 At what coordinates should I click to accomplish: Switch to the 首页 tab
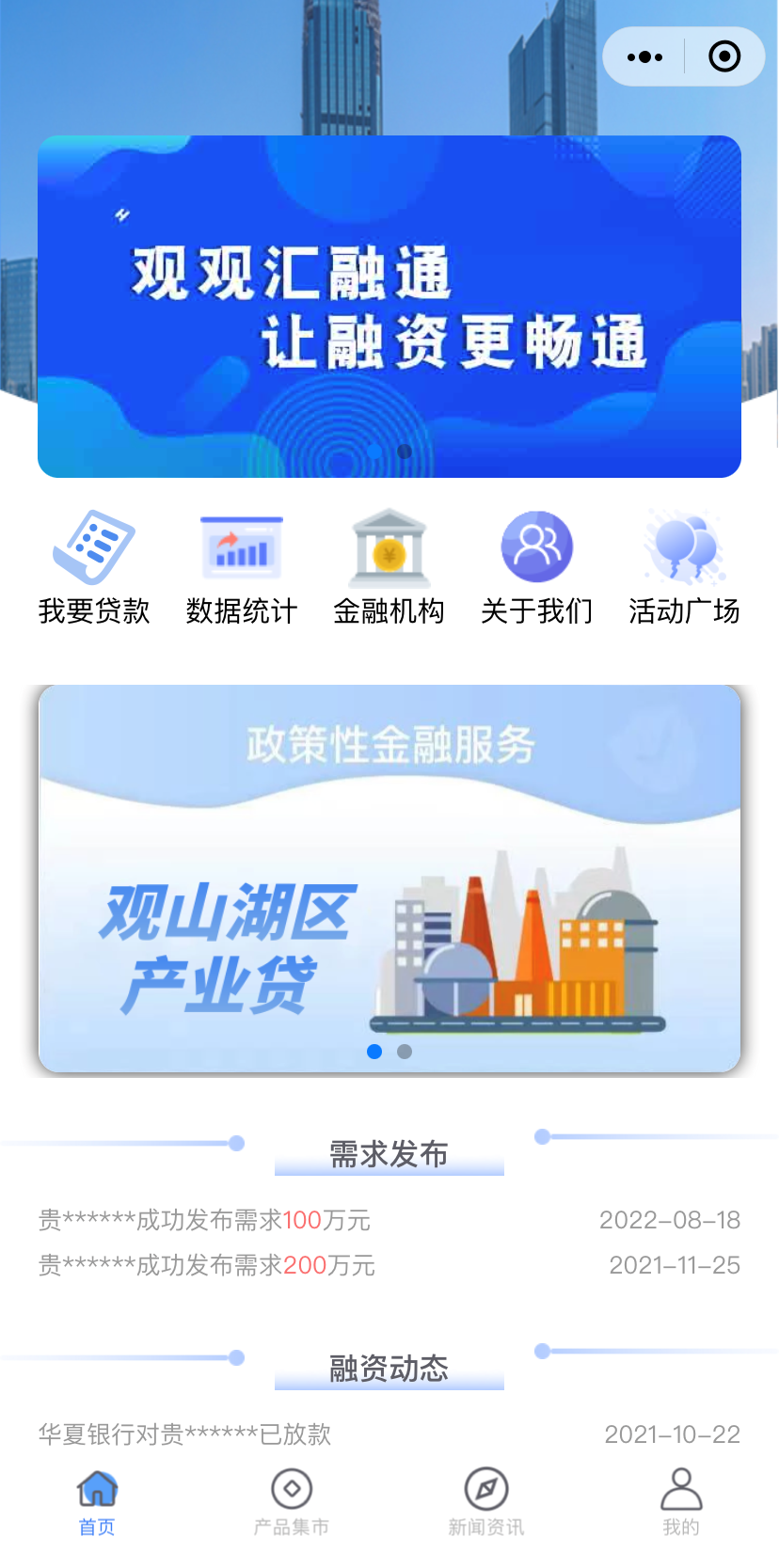tap(97, 1502)
